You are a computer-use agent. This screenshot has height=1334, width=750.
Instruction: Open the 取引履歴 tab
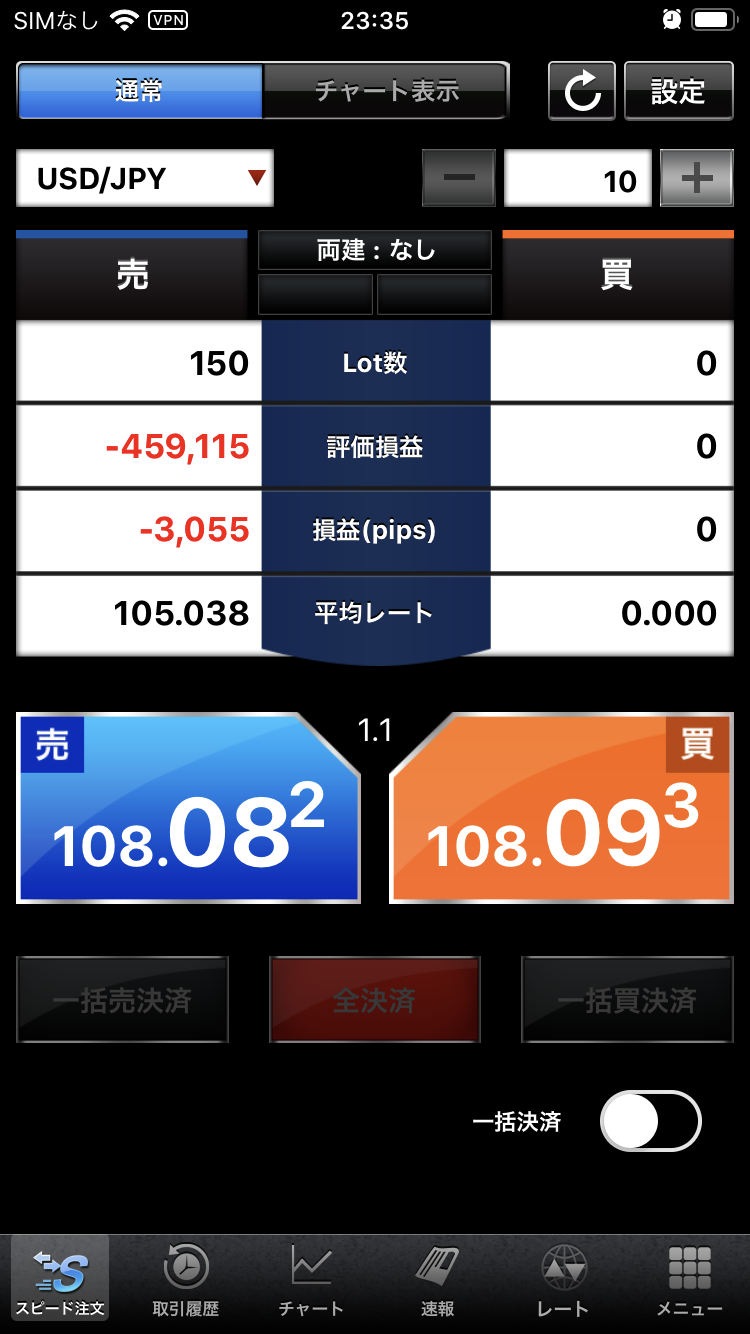click(186, 1279)
